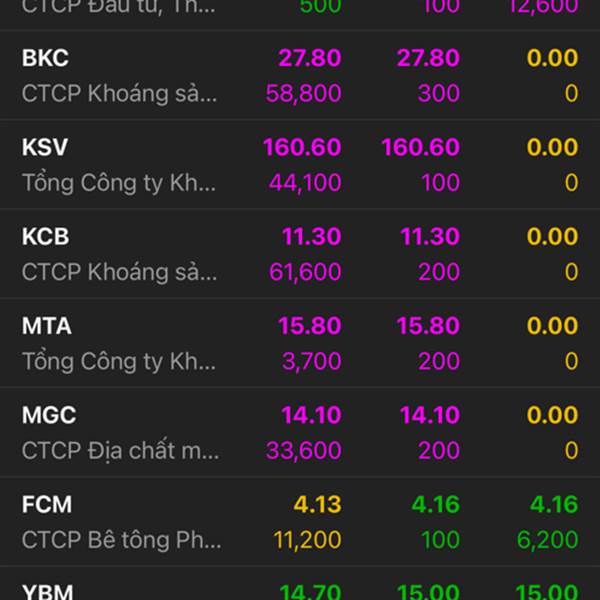Open the YBM stock row
600x600 pixels.
[x=300, y=583]
